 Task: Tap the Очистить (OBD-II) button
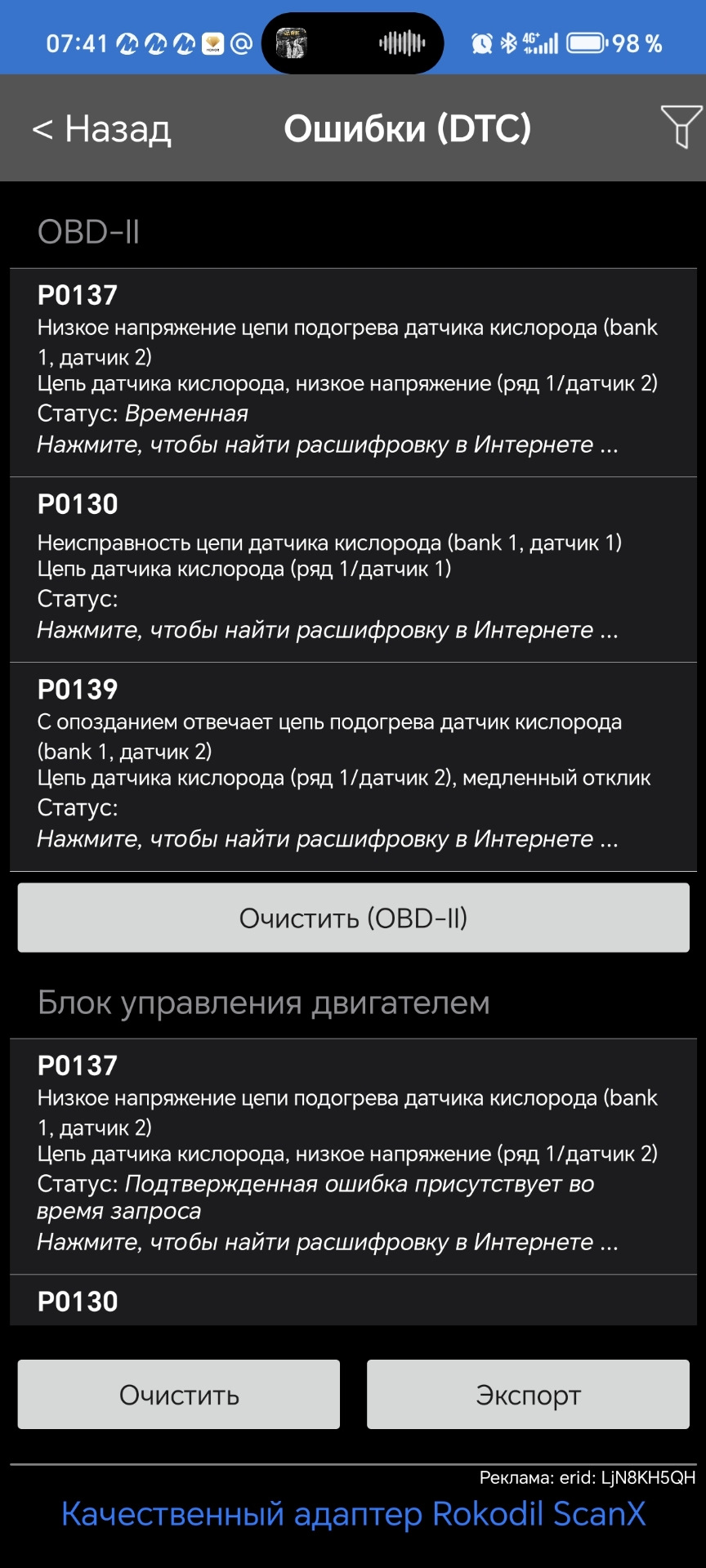click(x=353, y=918)
